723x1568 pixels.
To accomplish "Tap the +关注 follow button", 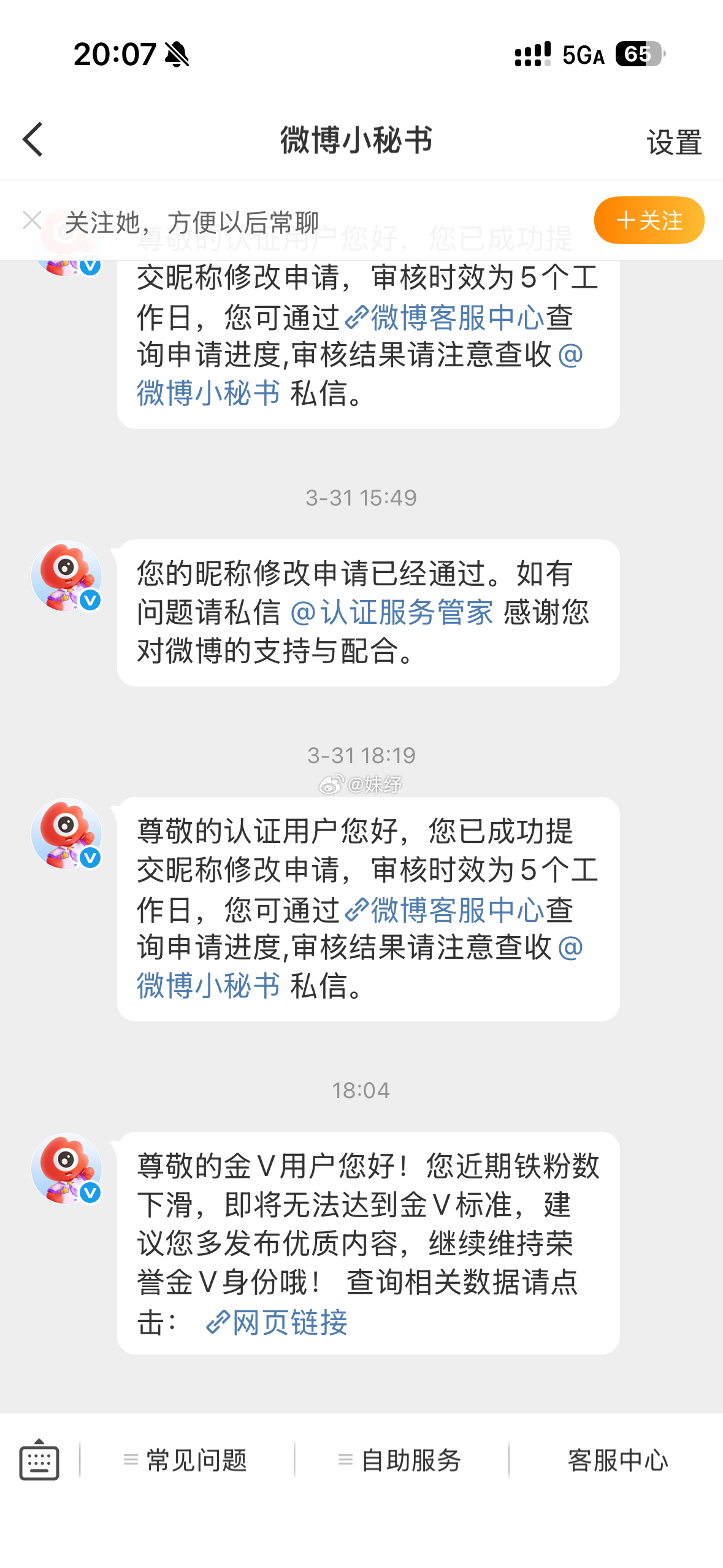I will (649, 220).
